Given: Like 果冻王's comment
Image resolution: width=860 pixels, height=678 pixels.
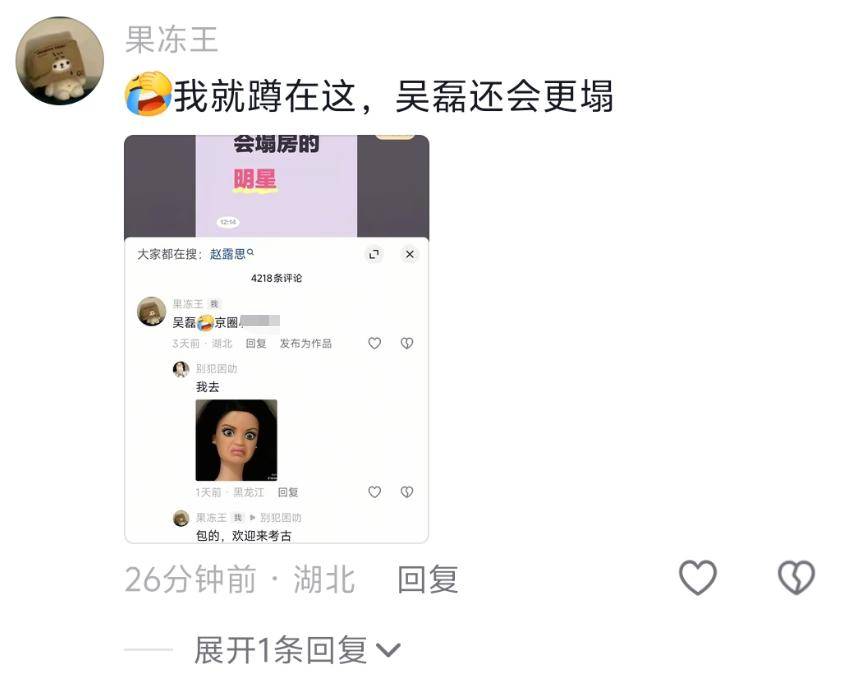Looking at the screenshot, I should tap(698, 578).
